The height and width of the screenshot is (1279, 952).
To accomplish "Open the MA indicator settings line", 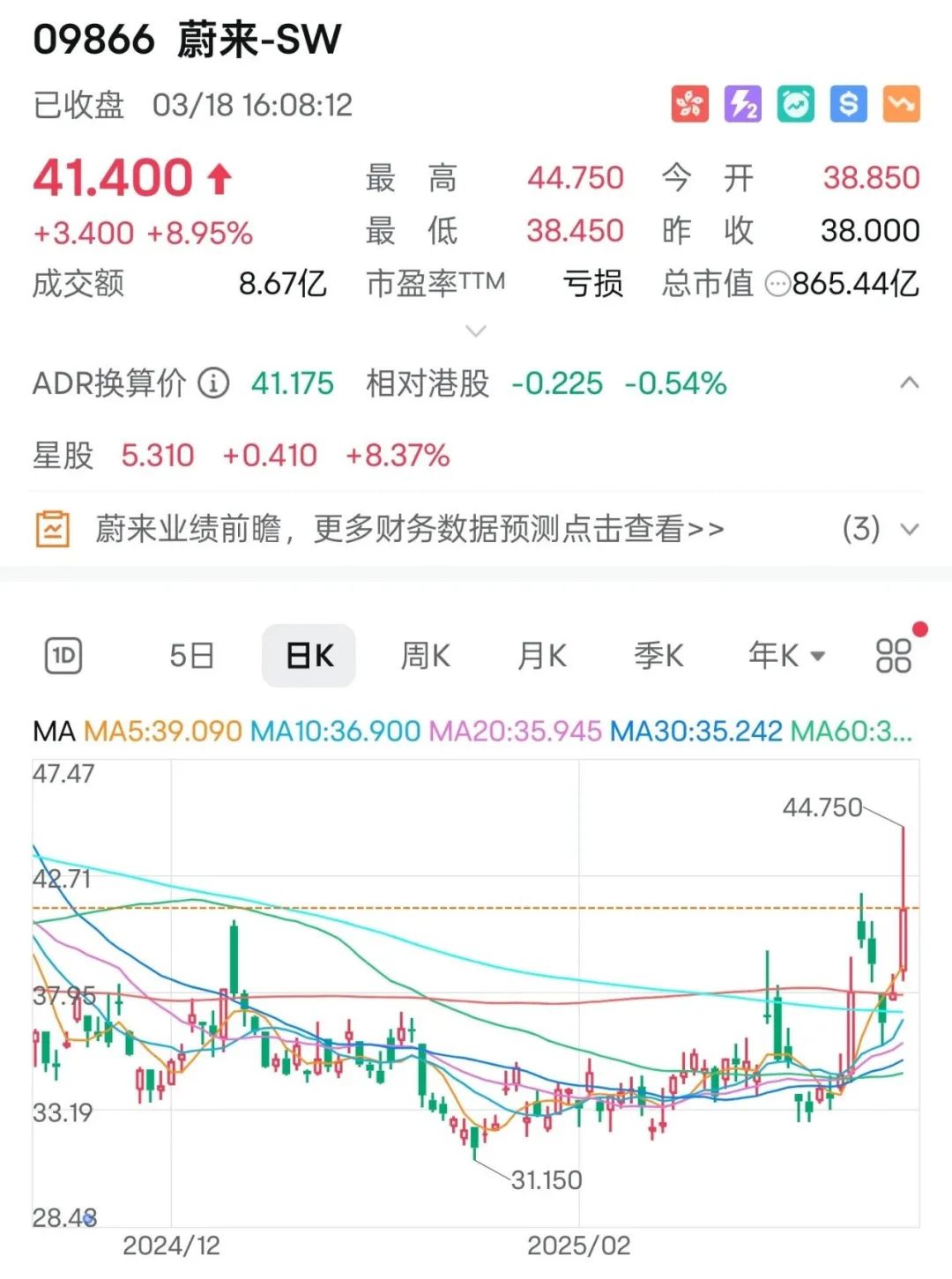I will pos(472,731).
